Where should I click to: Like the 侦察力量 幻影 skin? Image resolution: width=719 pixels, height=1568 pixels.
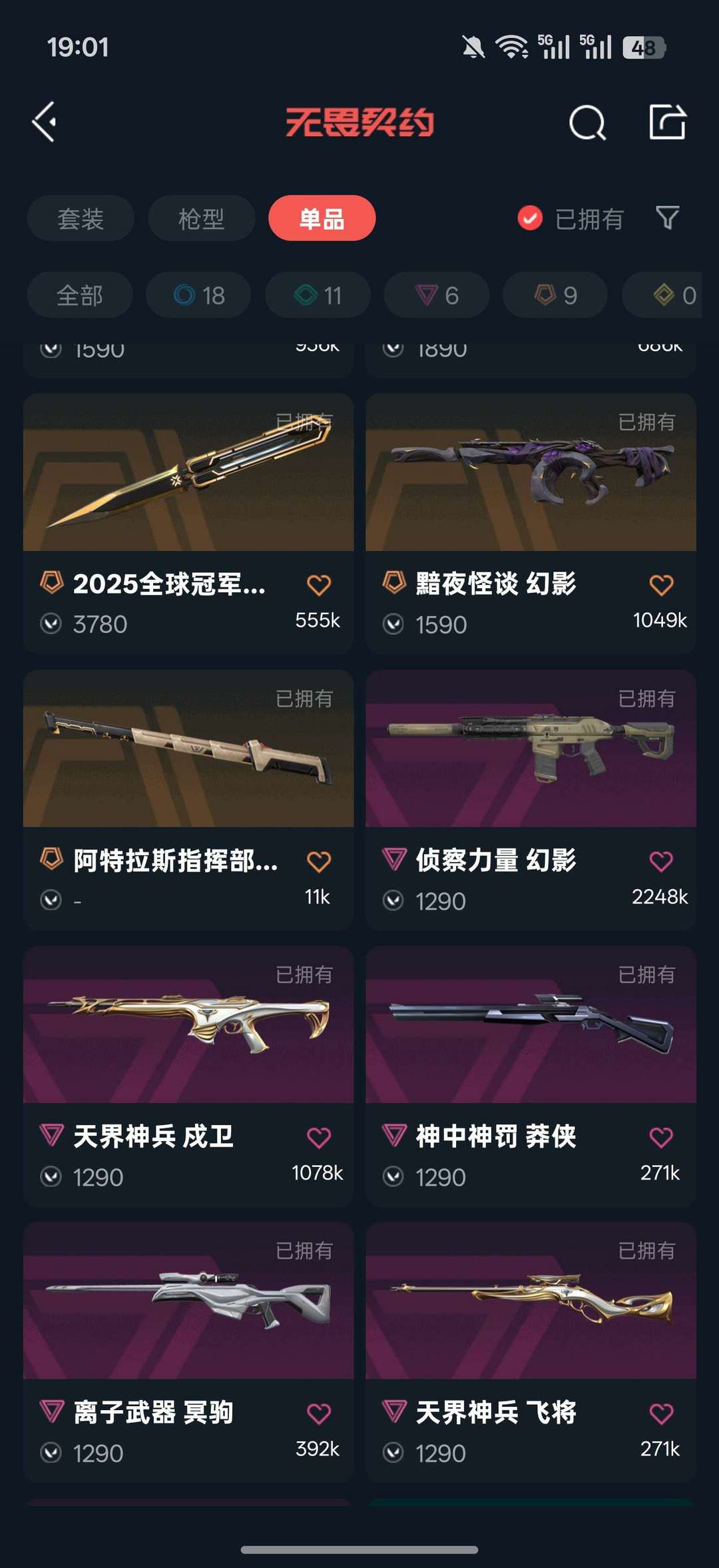point(661,861)
